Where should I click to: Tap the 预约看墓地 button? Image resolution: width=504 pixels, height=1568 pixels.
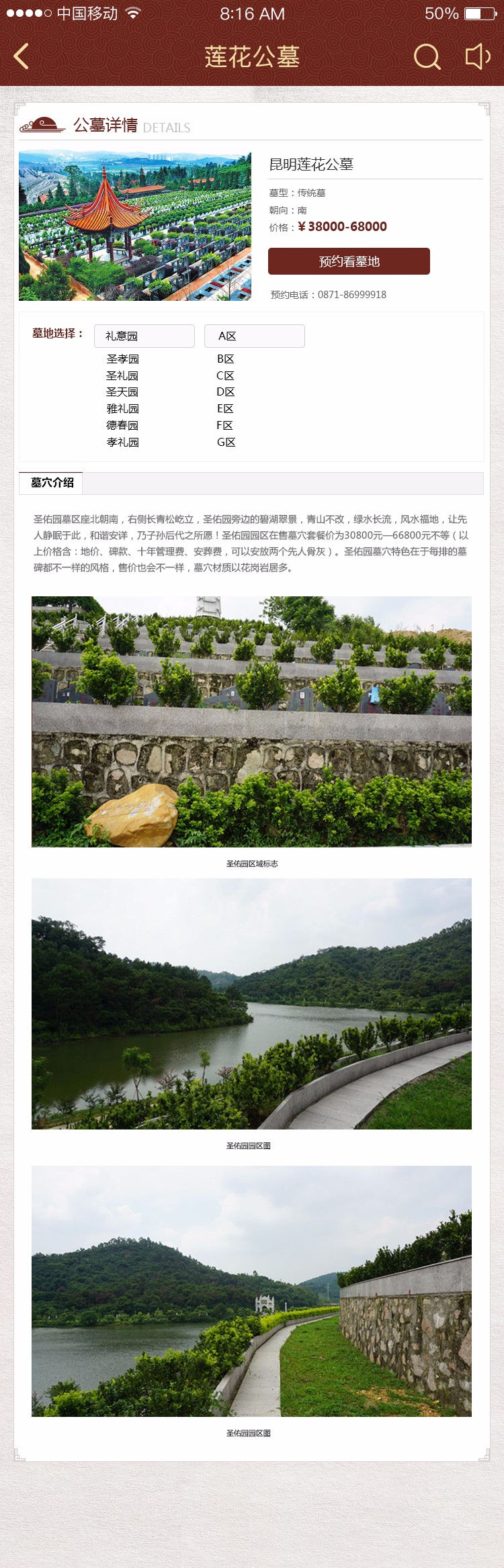(x=349, y=261)
